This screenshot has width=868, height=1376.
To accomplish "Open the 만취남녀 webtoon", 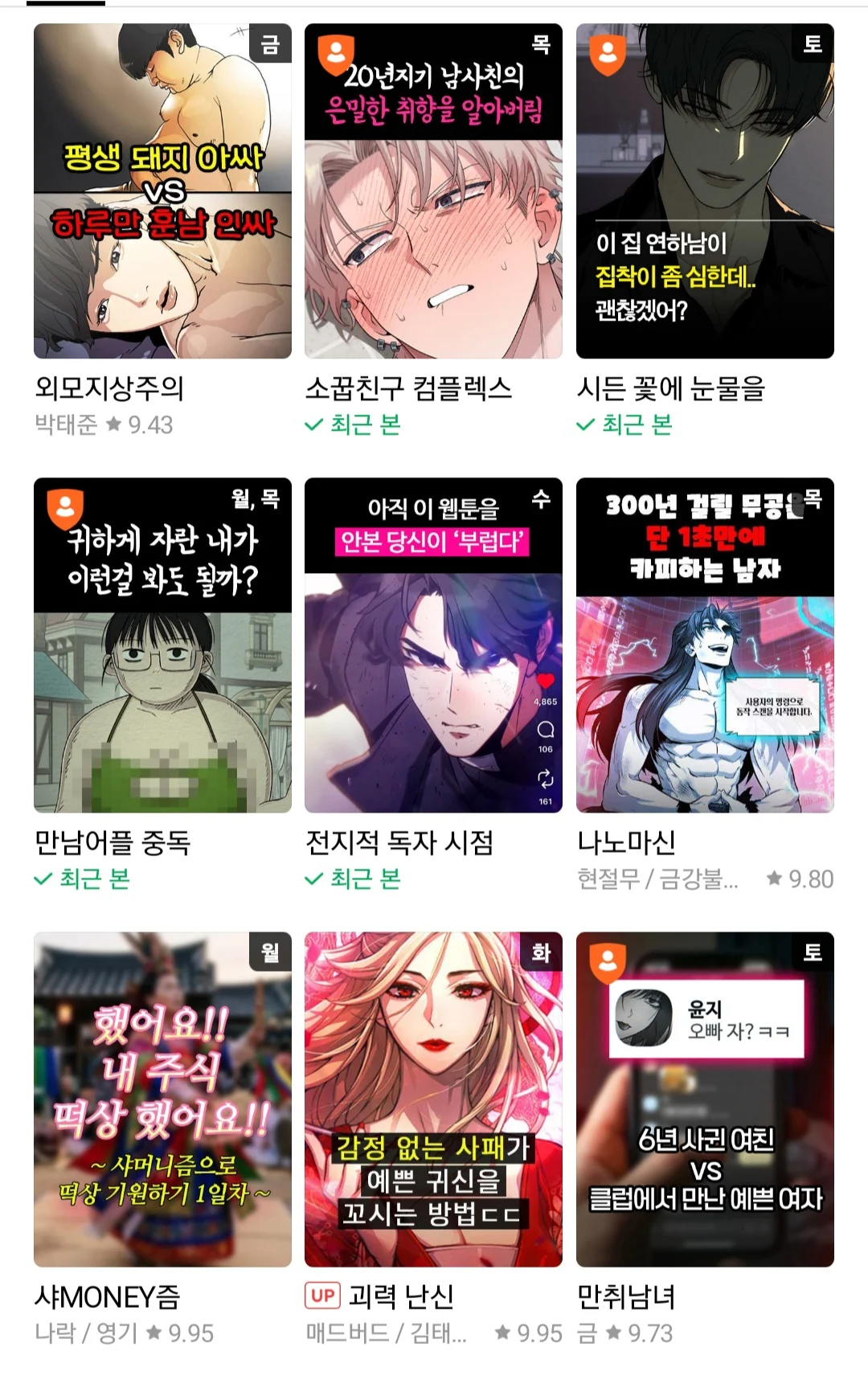I will pos(705,1100).
